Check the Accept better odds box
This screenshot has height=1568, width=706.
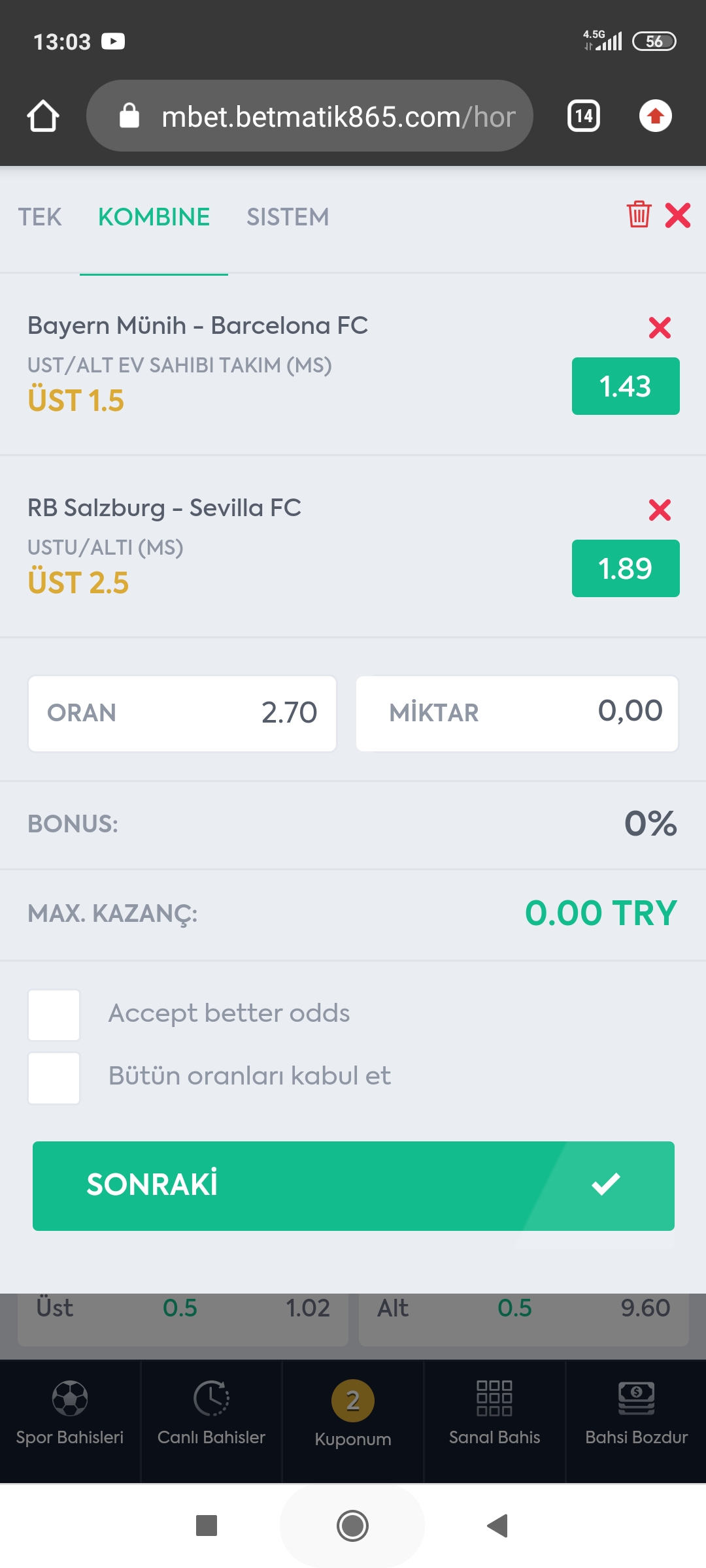[x=54, y=1015]
